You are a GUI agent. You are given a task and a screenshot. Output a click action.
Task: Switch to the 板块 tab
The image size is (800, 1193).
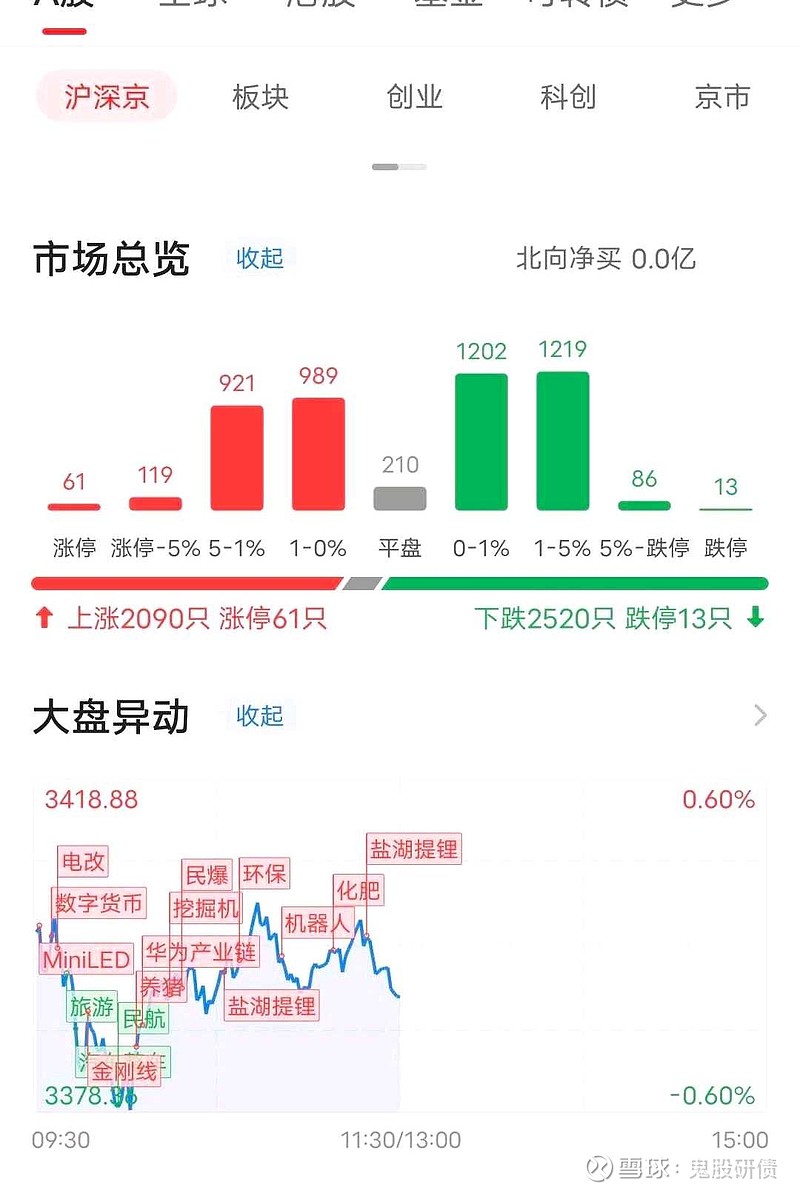coord(260,98)
